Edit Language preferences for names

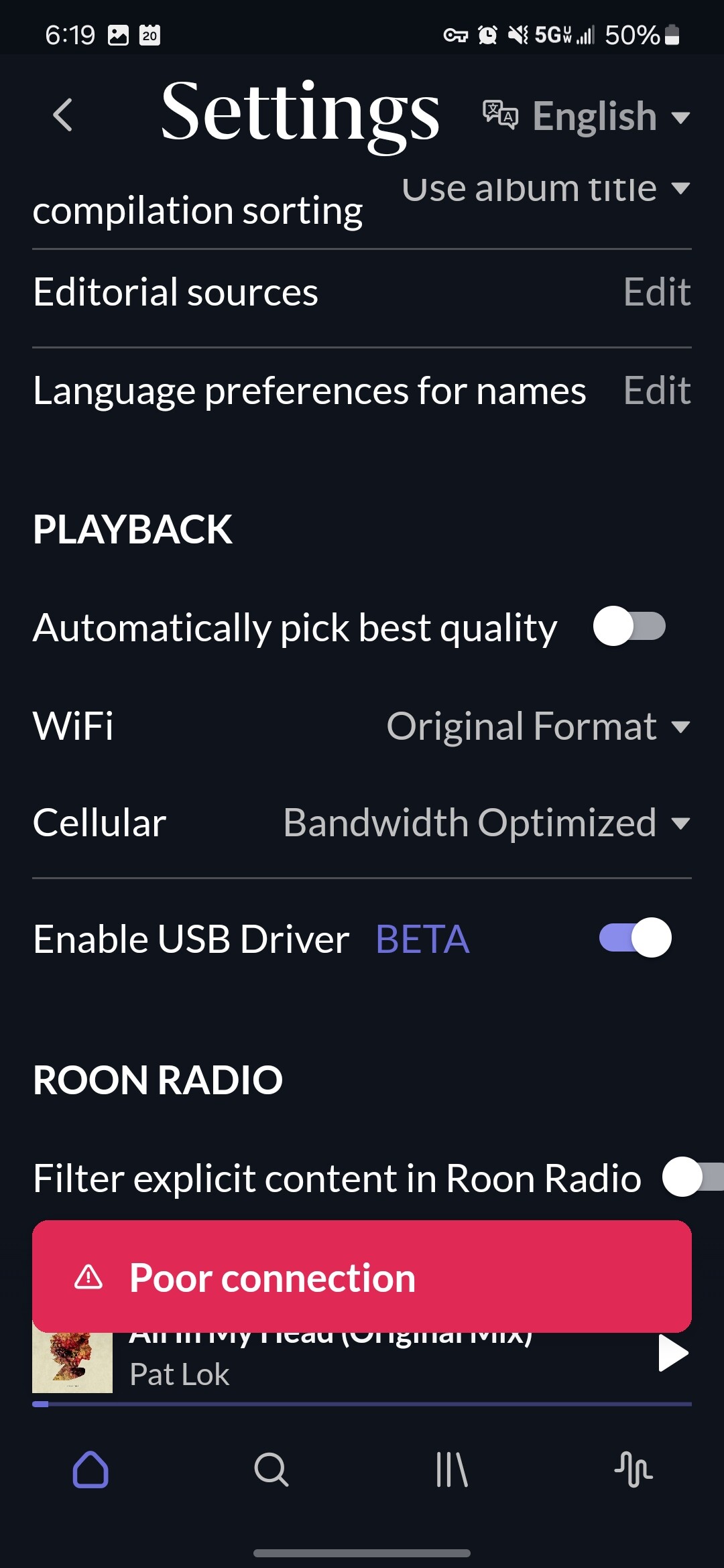(x=657, y=390)
